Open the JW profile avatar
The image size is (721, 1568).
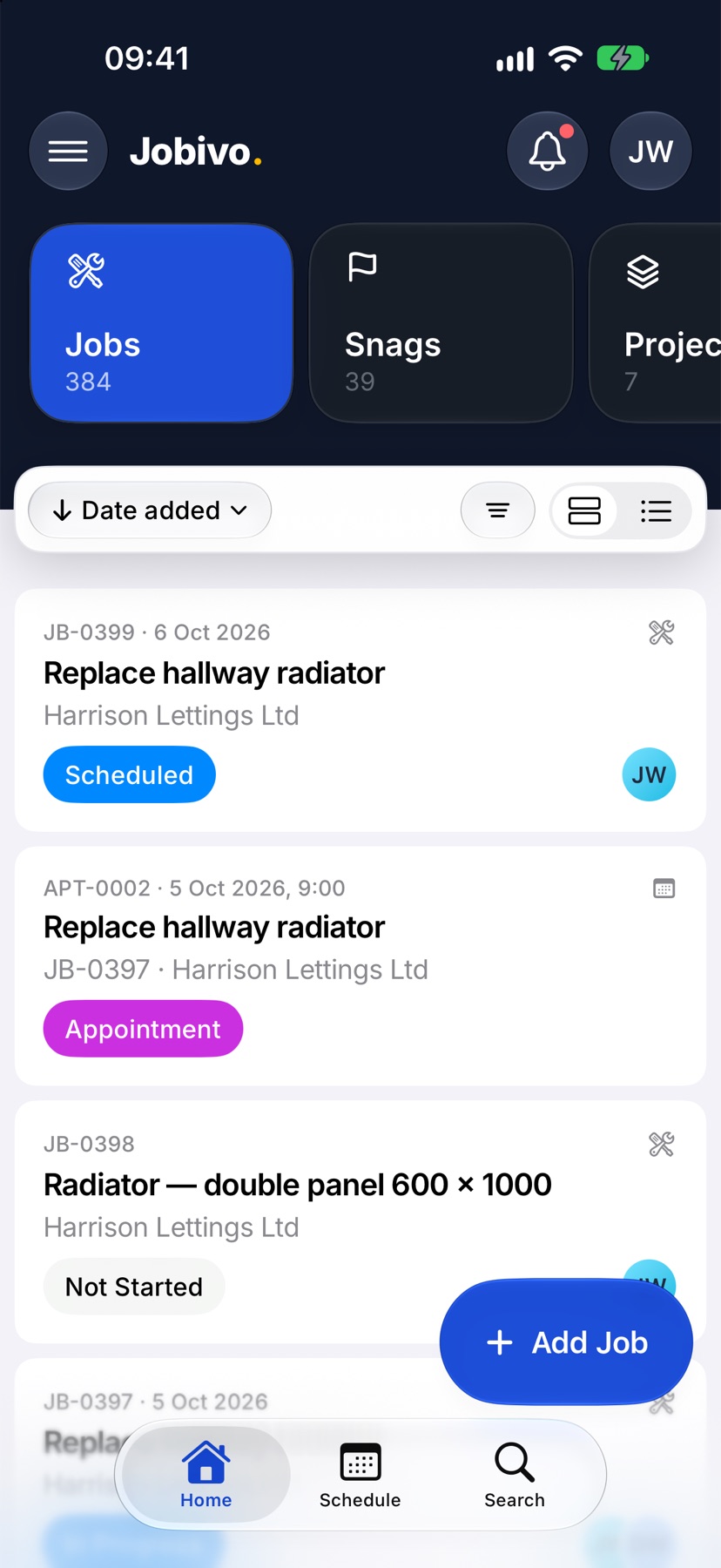[x=650, y=151]
